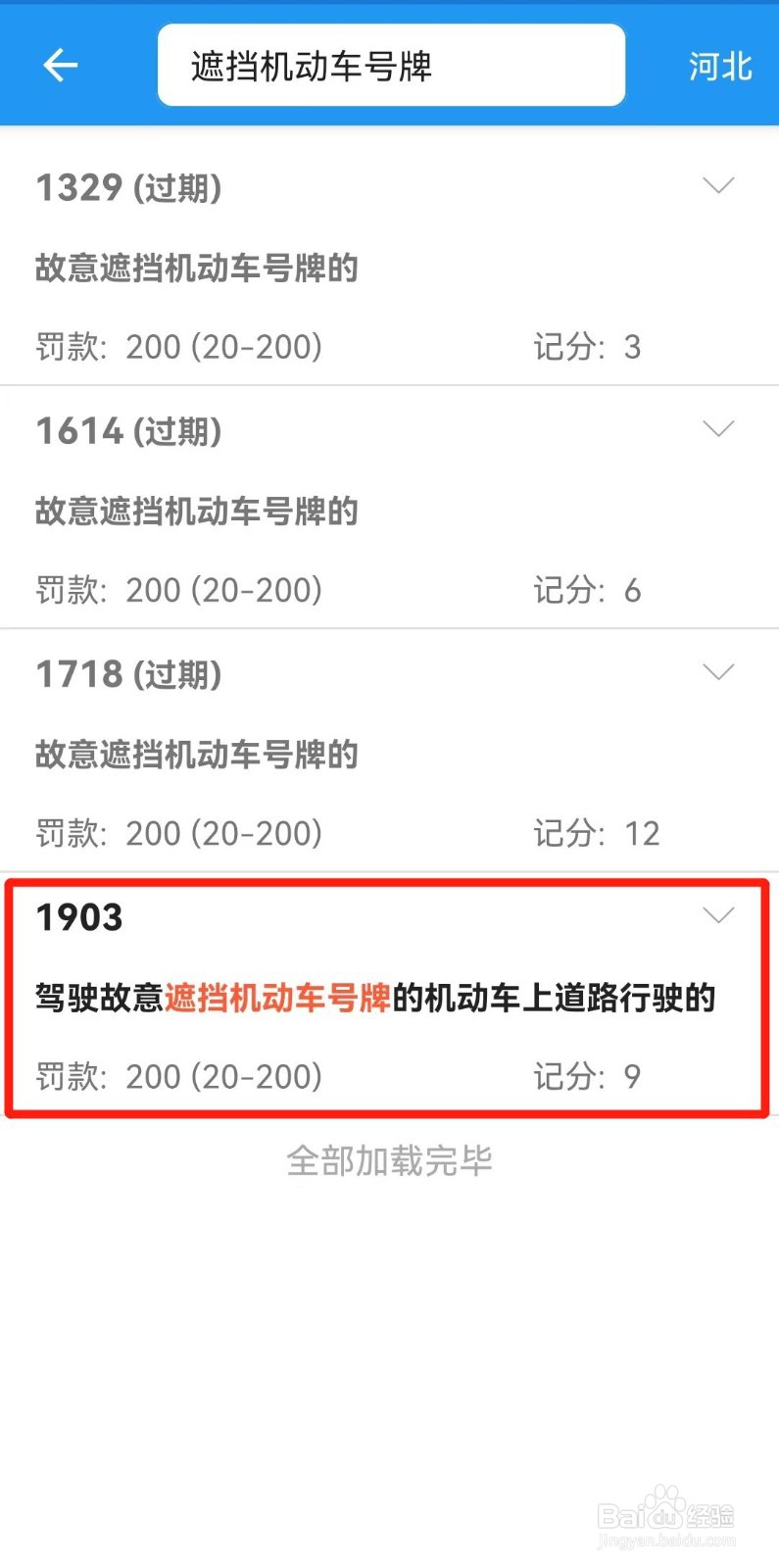This screenshot has height=1568, width=779.
Task: Select the 1614 (过期) entry header
Action: pyautogui.click(x=128, y=431)
